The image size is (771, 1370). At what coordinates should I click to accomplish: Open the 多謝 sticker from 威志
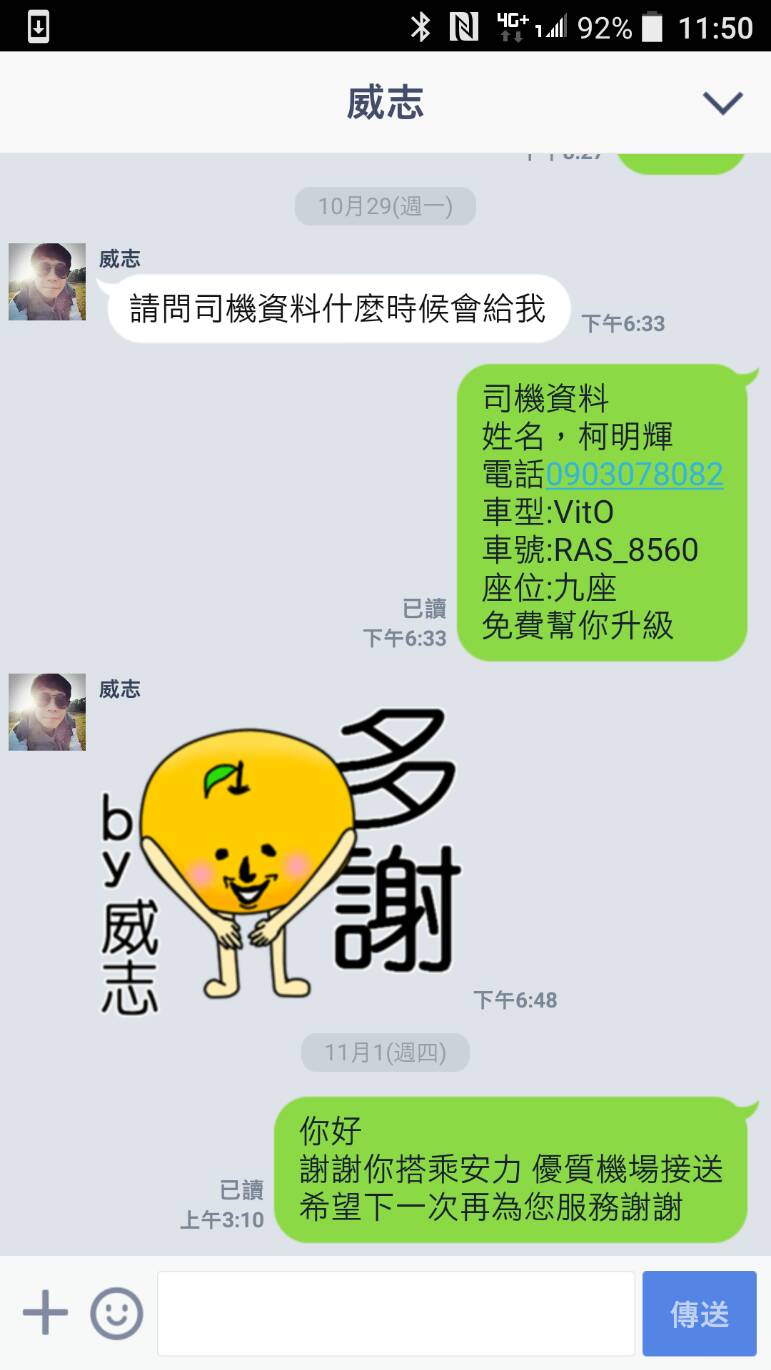click(x=282, y=860)
